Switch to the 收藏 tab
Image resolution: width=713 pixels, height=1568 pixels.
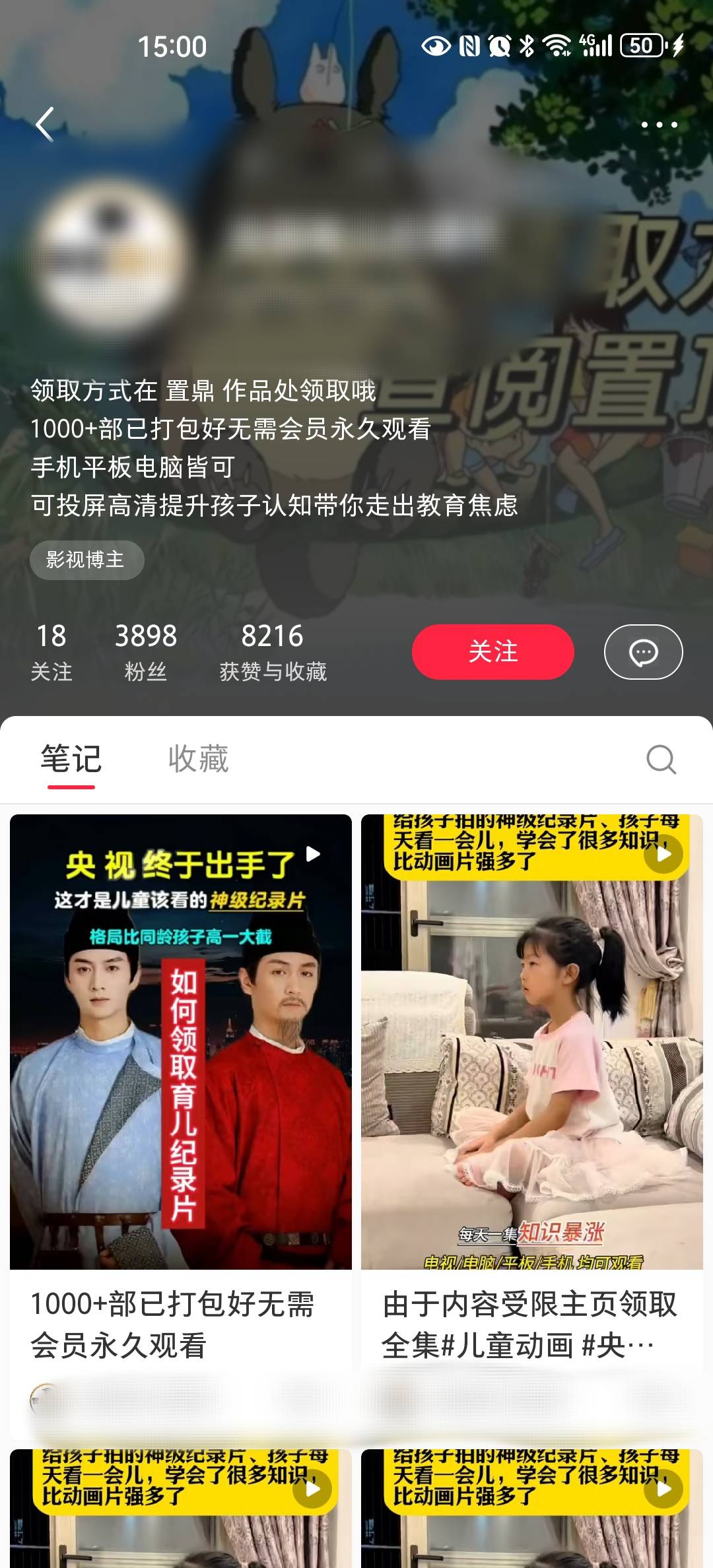click(198, 759)
